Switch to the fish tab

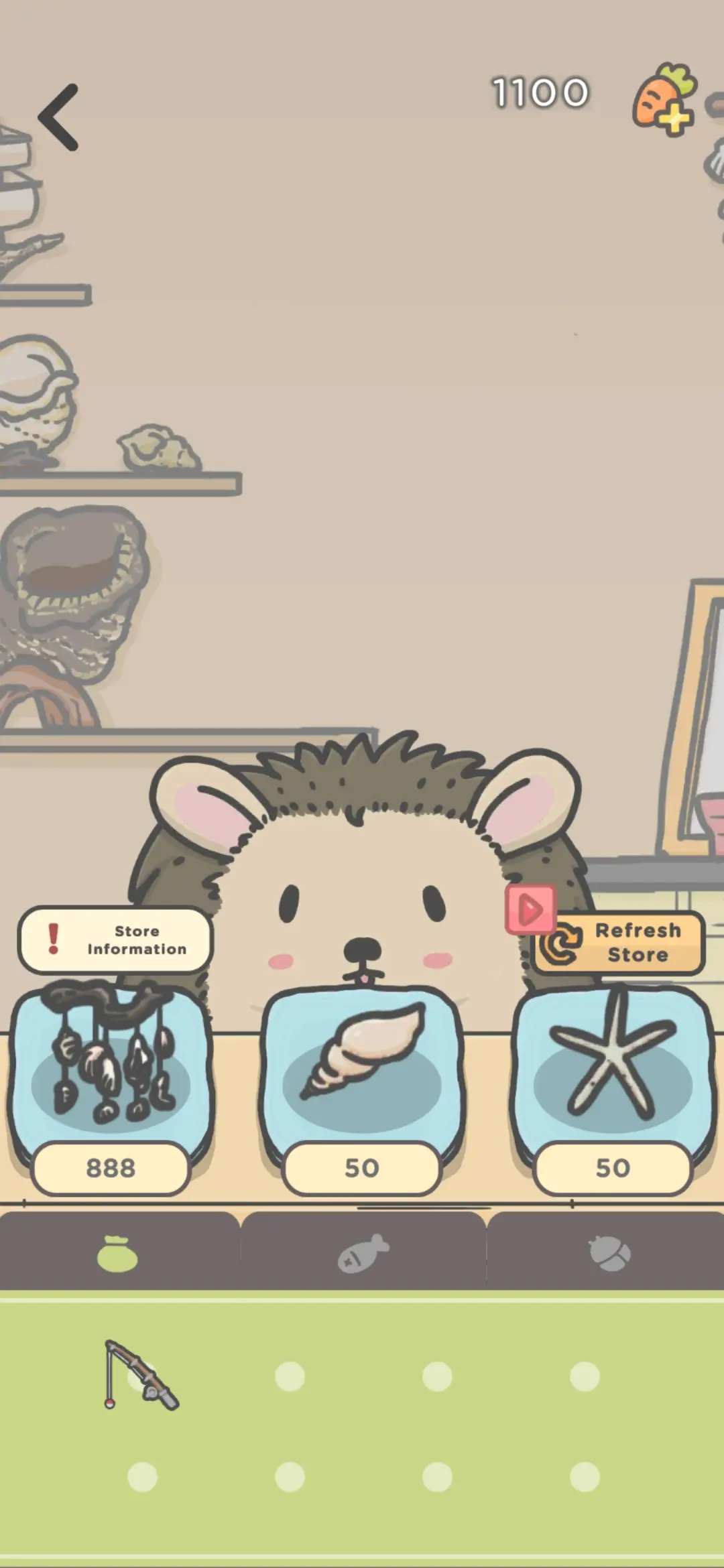click(x=363, y=1252)
